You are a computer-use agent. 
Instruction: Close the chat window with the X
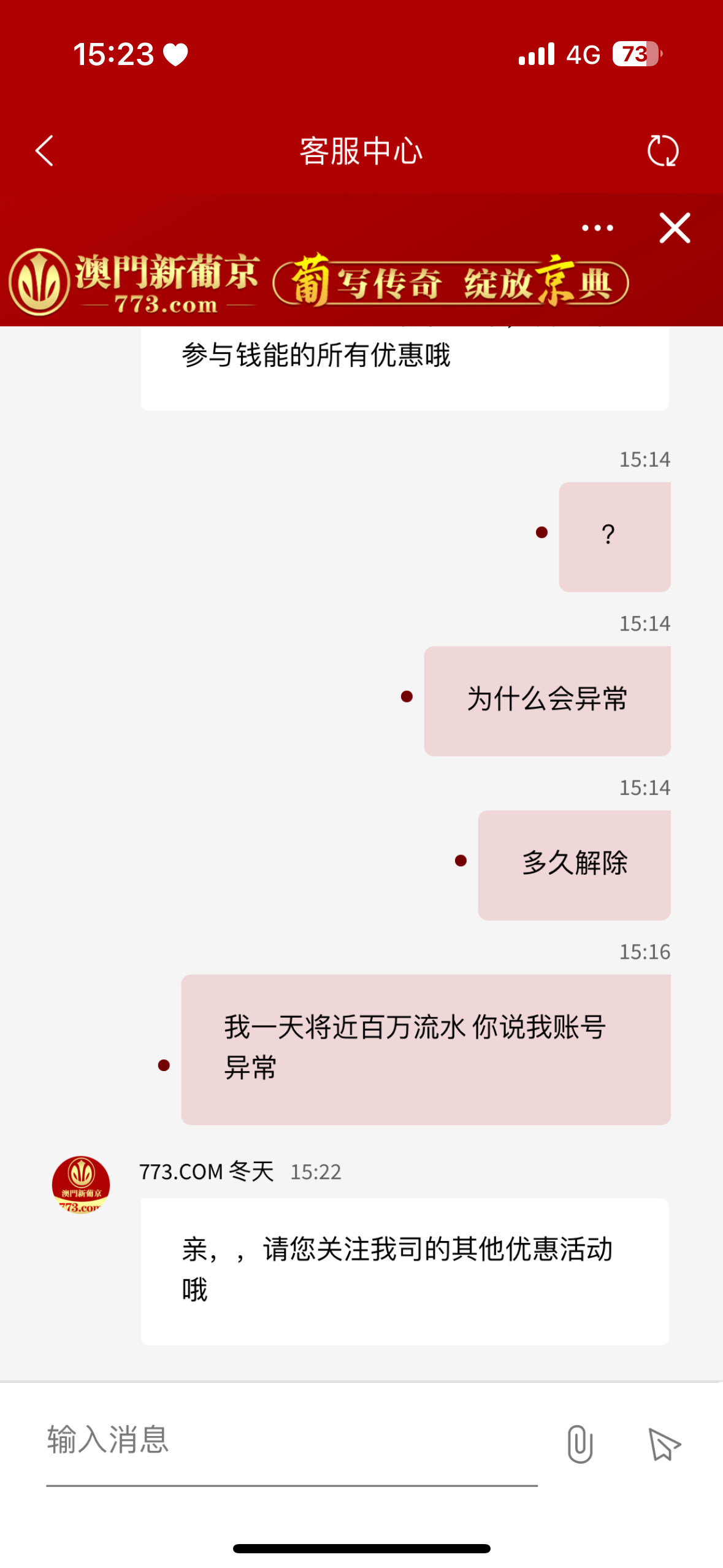tap(675, 228)
